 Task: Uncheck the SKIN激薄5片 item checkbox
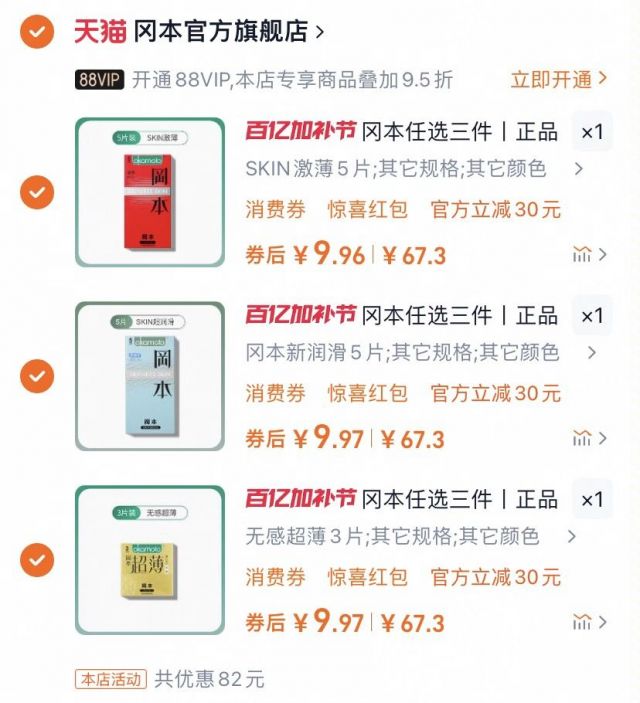click(x=37, y=191)
